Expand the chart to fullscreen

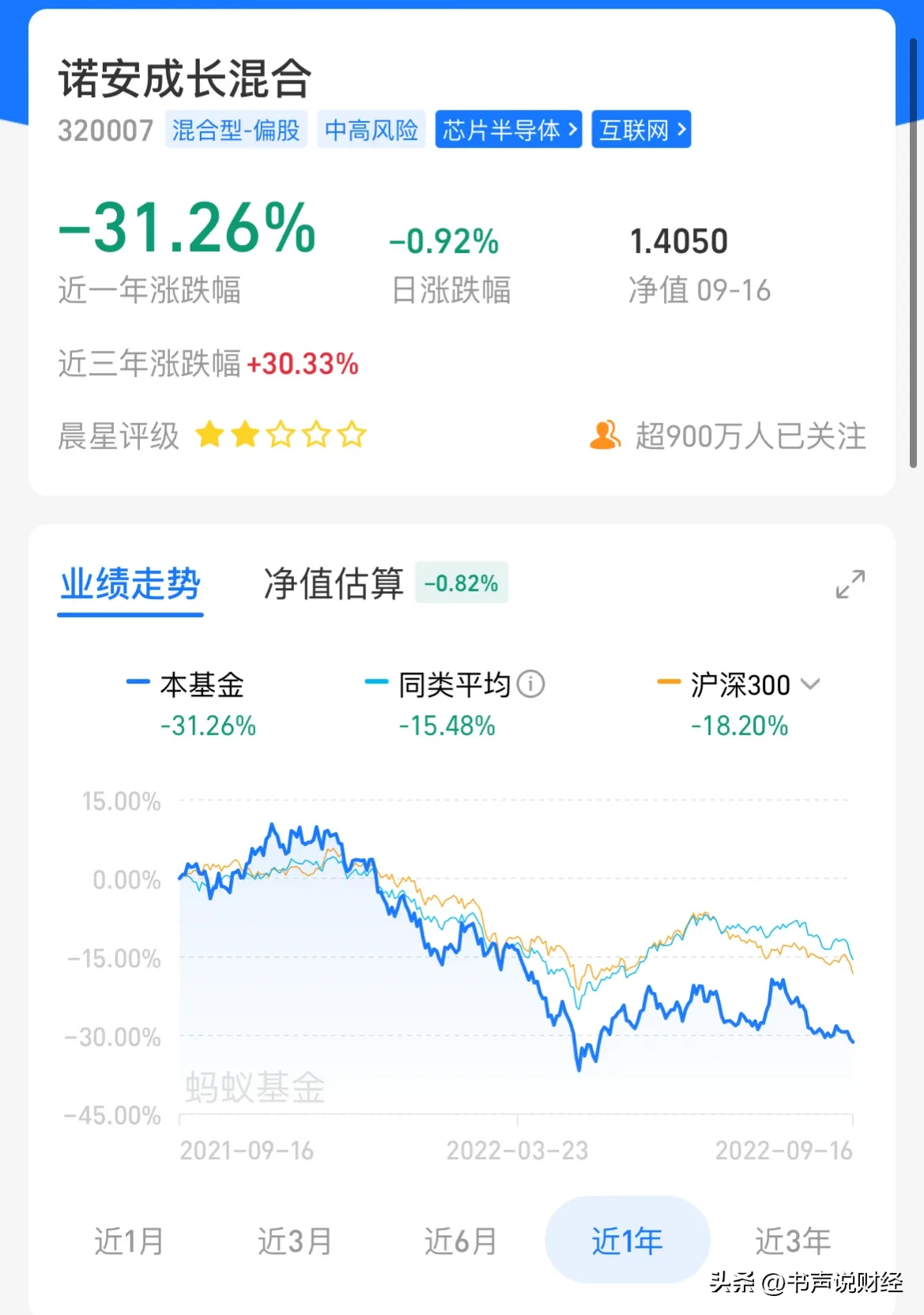(850, 584)
